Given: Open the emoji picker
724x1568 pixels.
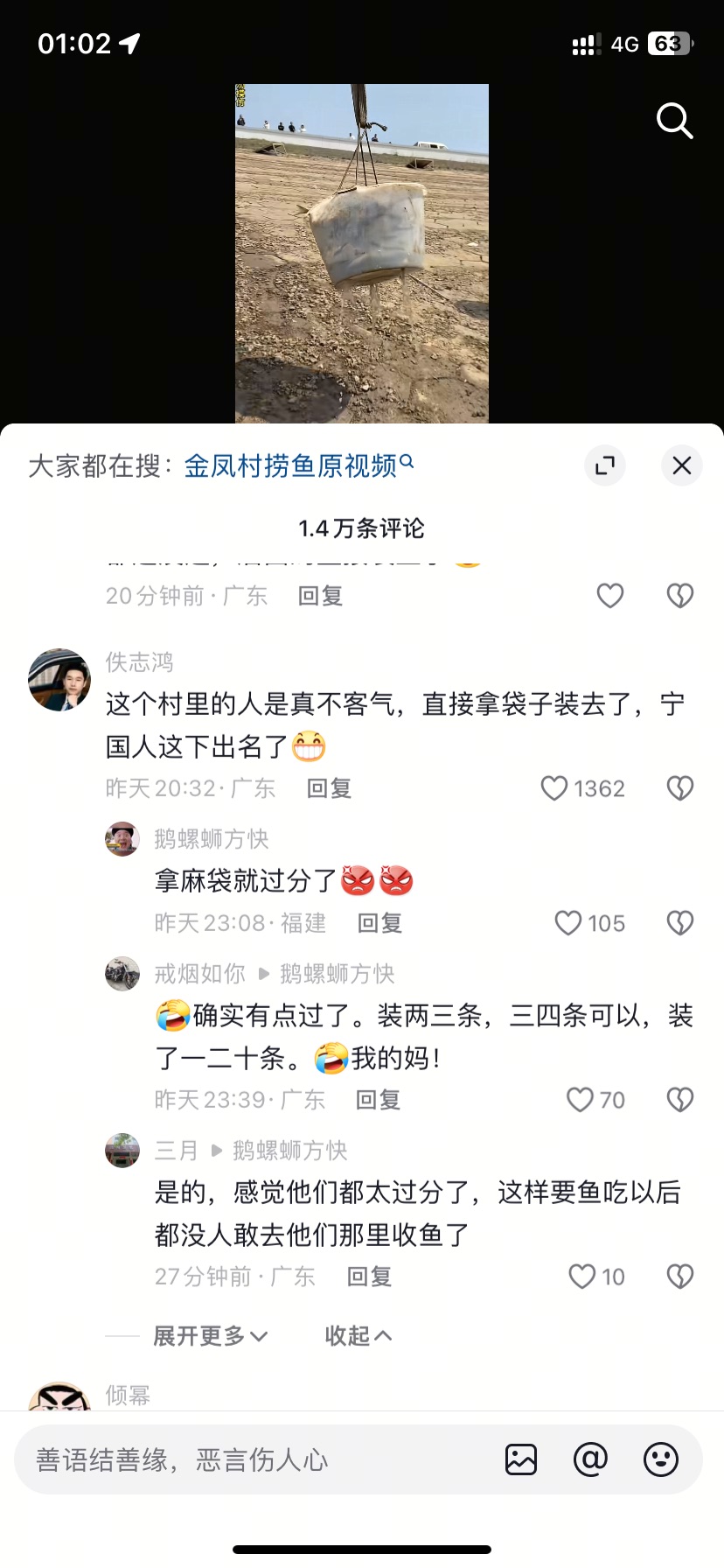Looking at the screenshot, I should point(660,1459).
